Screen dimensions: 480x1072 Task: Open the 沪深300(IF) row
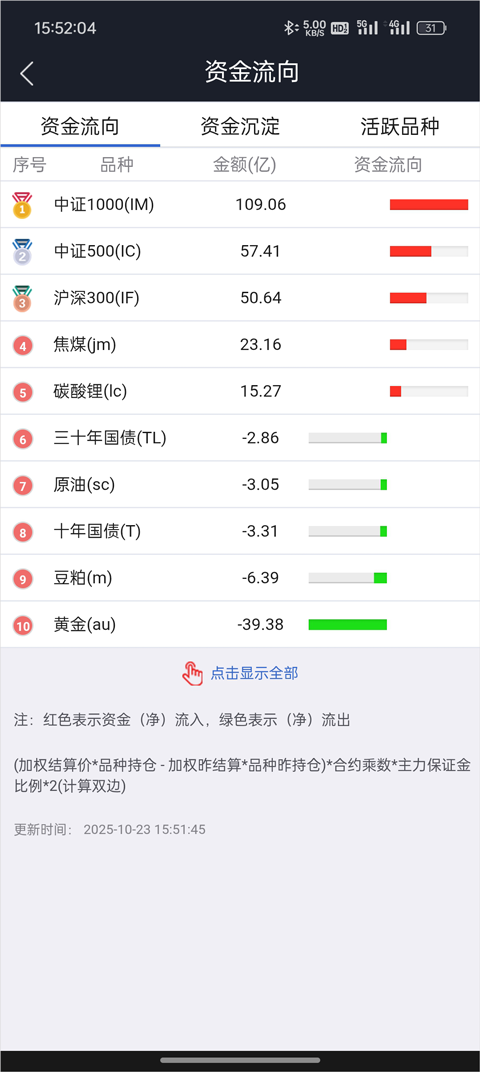[240, 298]
